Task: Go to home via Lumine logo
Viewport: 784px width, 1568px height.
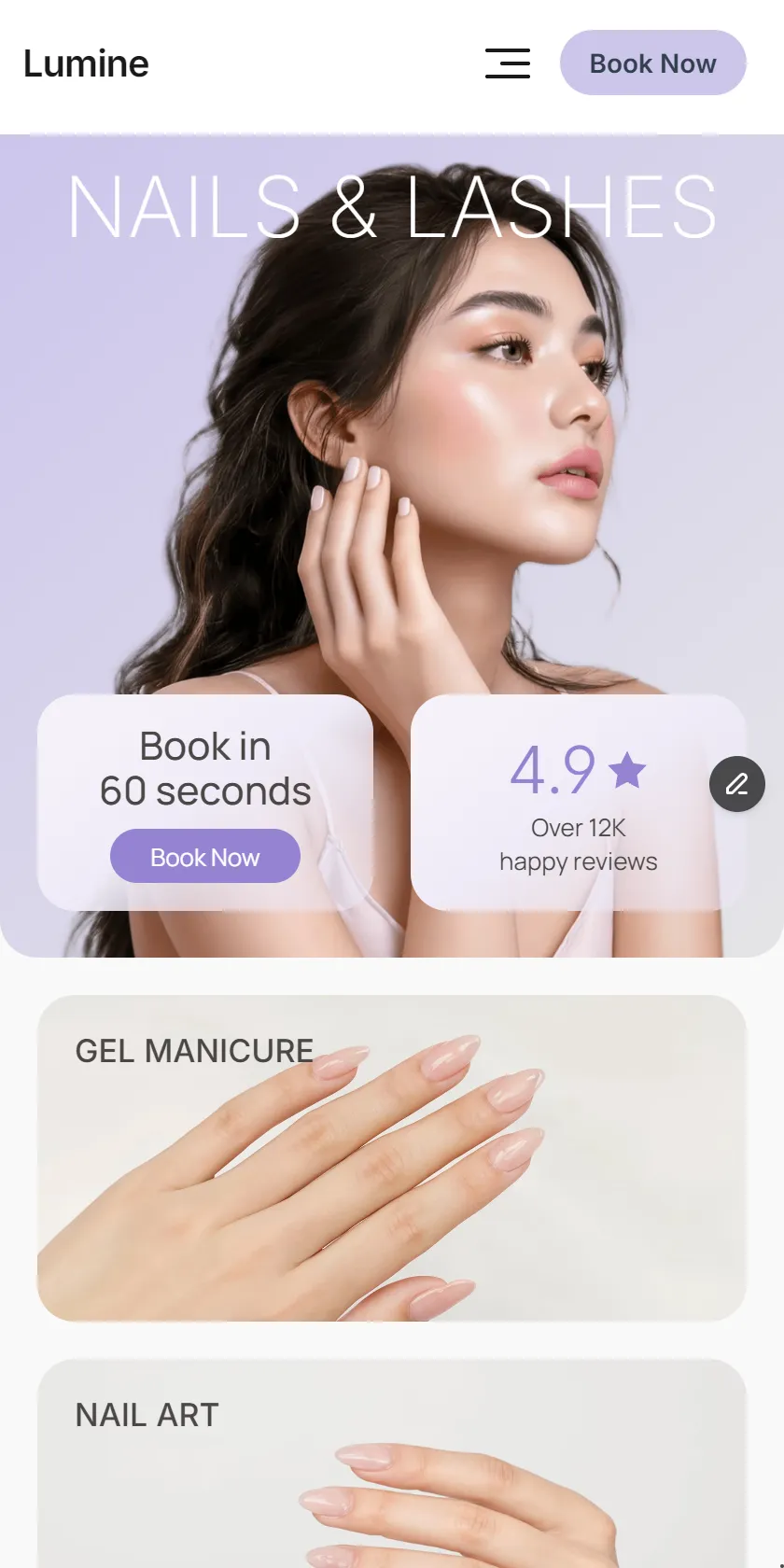Action: tap(86, 63)
